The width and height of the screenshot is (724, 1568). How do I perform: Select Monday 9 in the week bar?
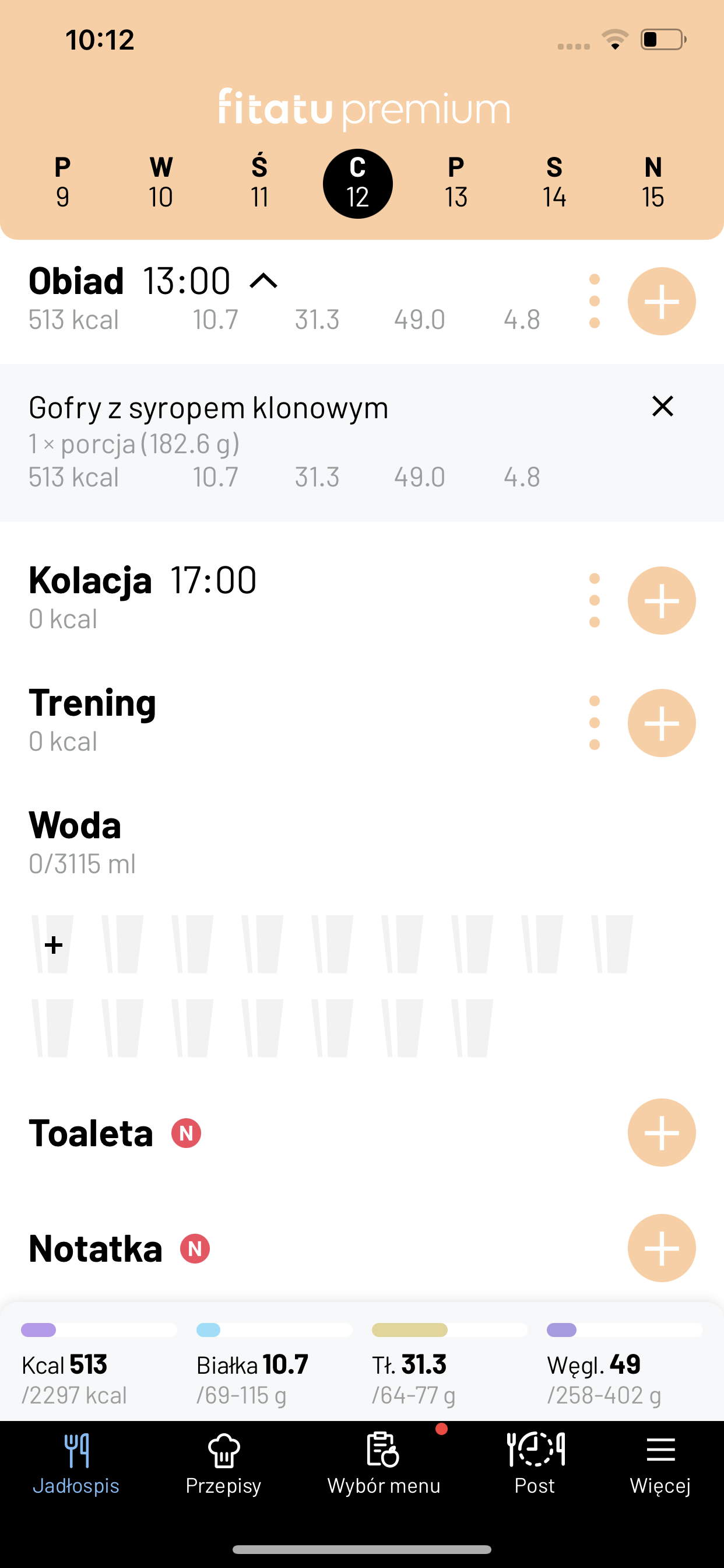pyautogui.click(x=63, y=183)
